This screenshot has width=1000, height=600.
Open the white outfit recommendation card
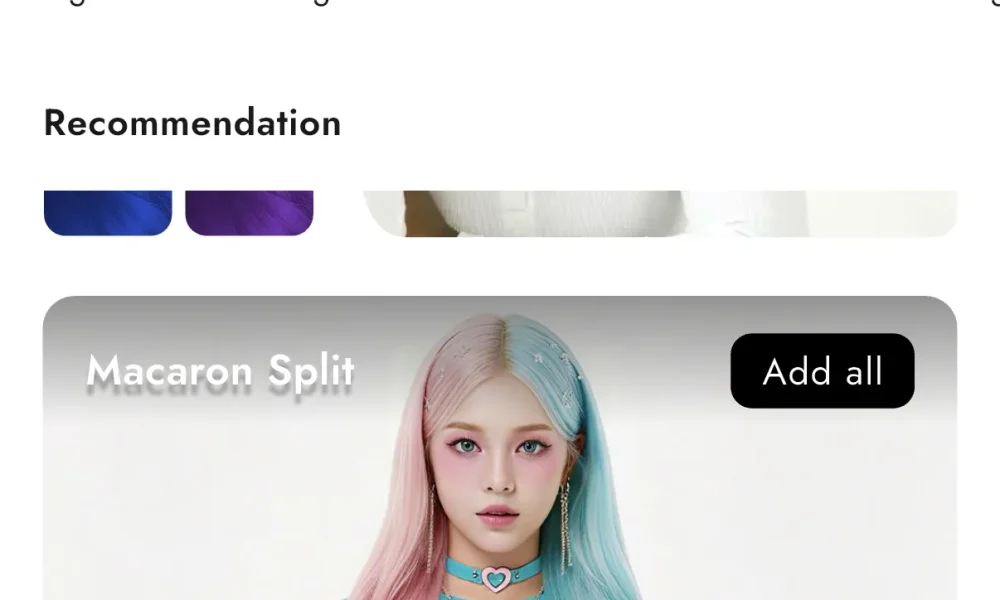tap(660, 213)
